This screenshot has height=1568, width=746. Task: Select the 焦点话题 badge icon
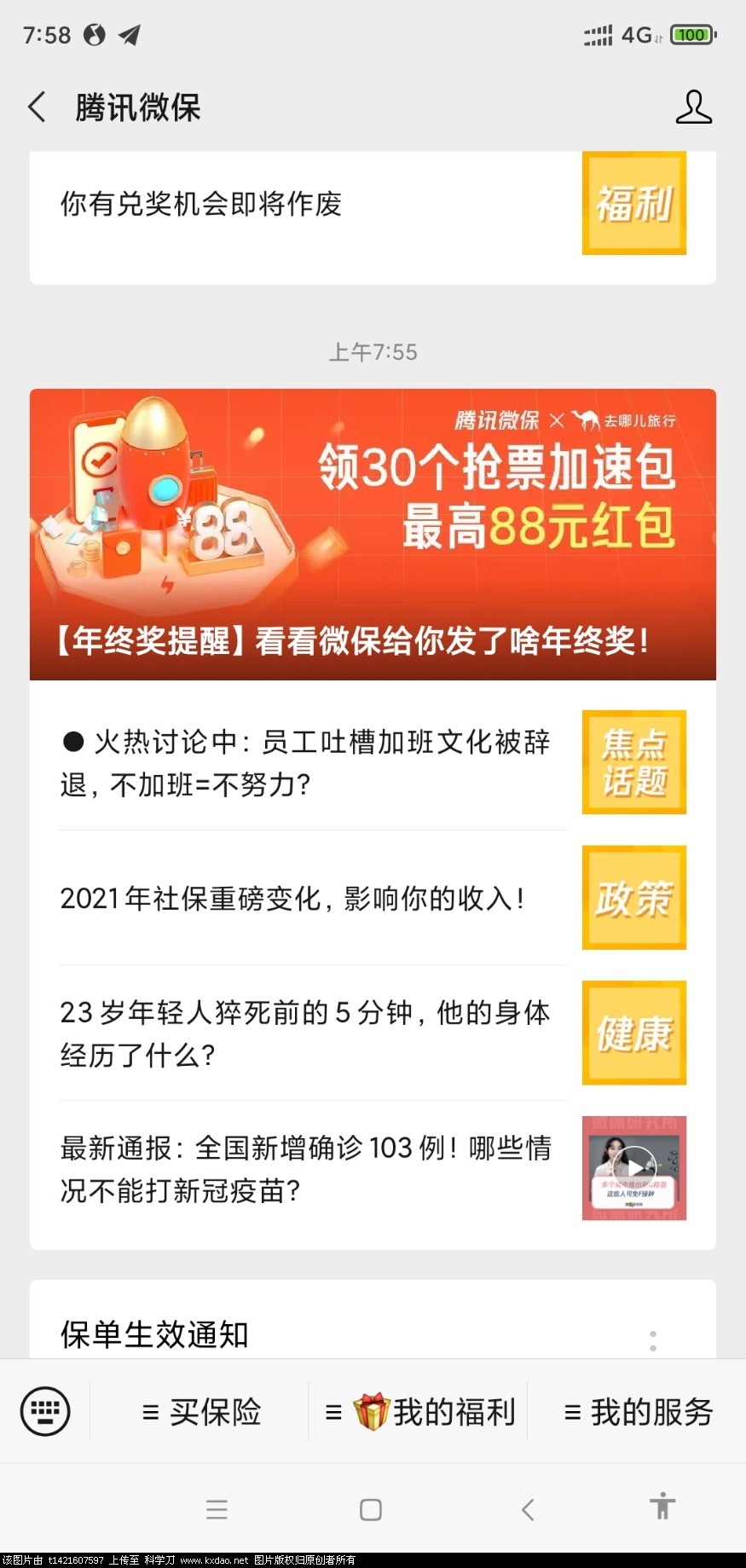tap(633, 761)
